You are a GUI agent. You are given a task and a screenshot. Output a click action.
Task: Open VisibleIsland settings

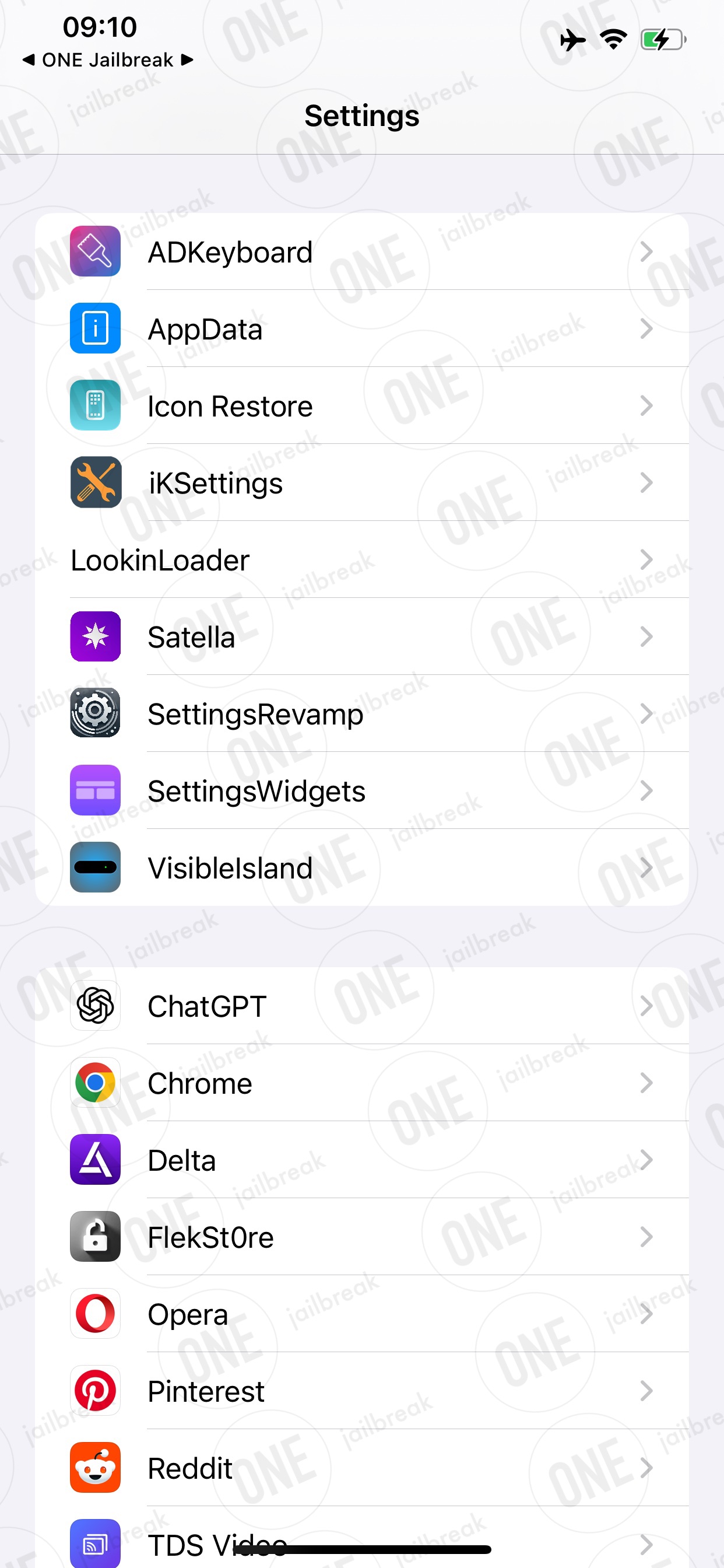[362, 867]
